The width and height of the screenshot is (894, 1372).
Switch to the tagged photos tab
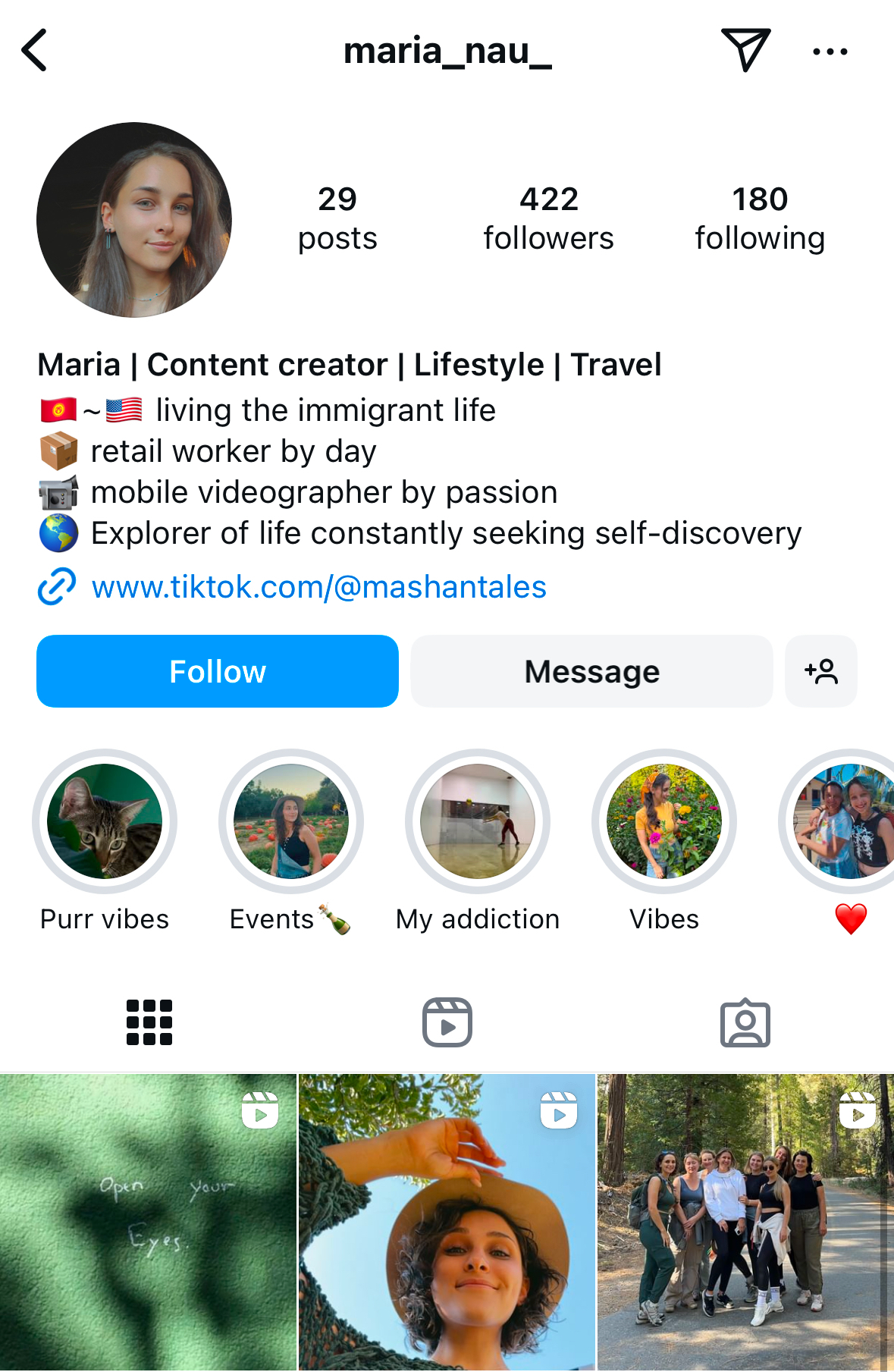pyautogui.click(x=745, y=1022)
